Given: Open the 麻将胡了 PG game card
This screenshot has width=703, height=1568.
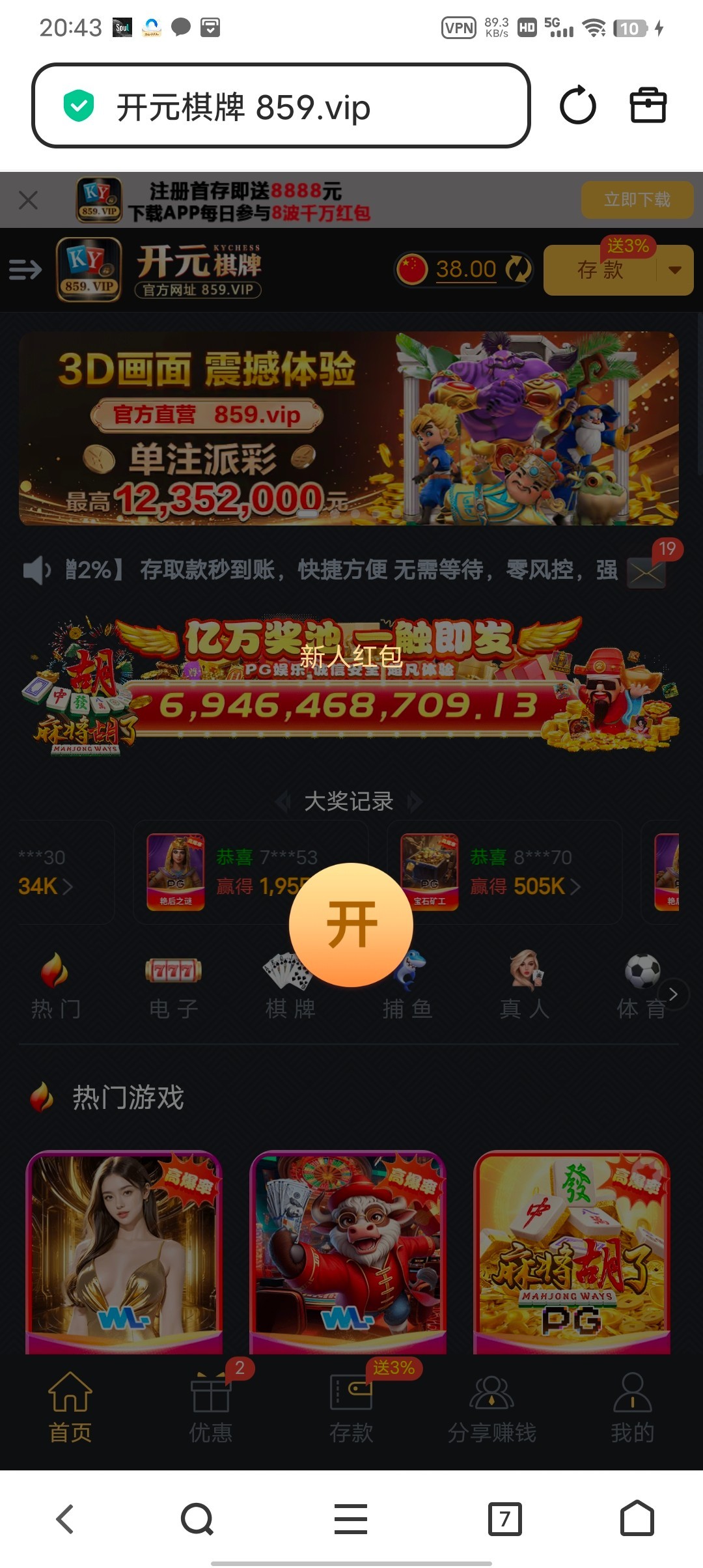Looking at the screenshot, I should click(572, 1252).
